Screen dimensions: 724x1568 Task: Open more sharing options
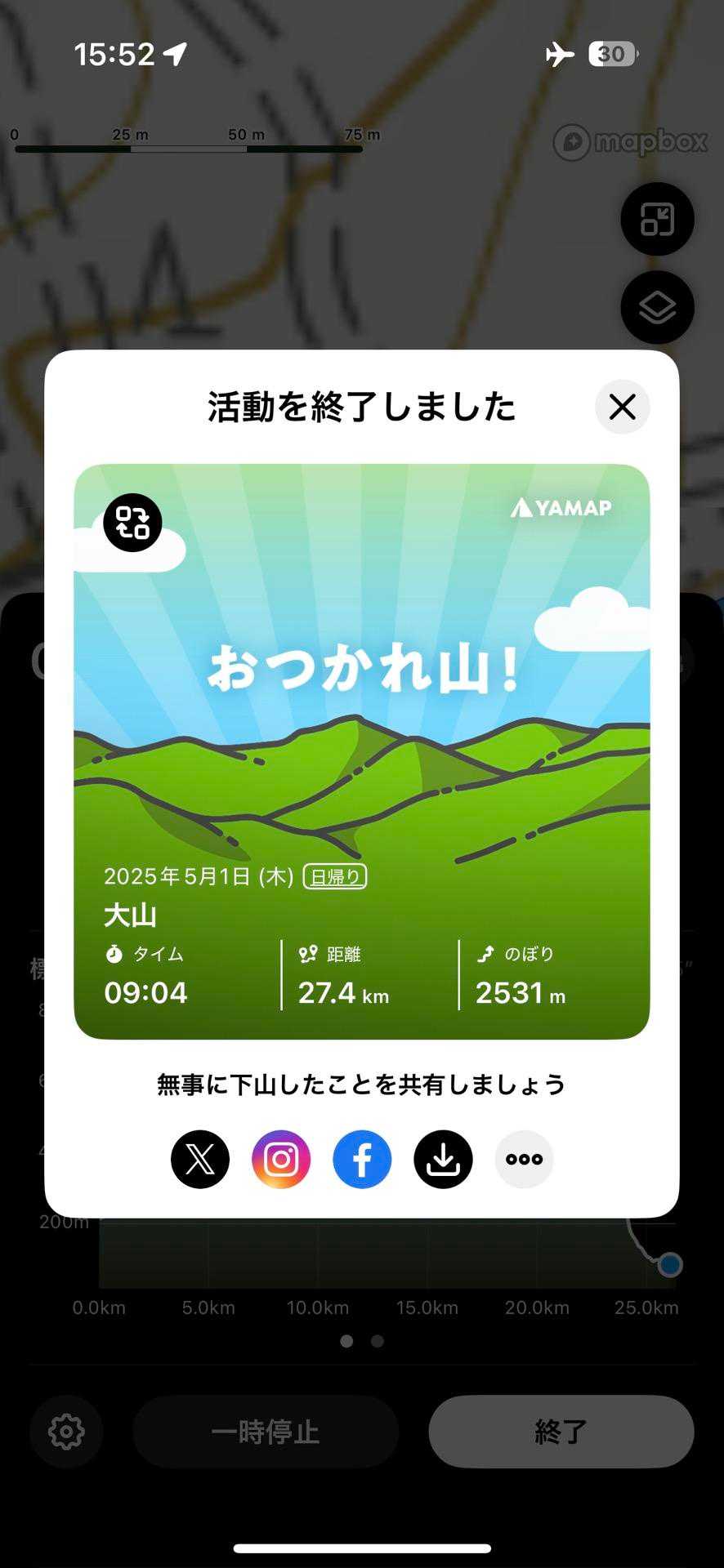(524, 1159)
